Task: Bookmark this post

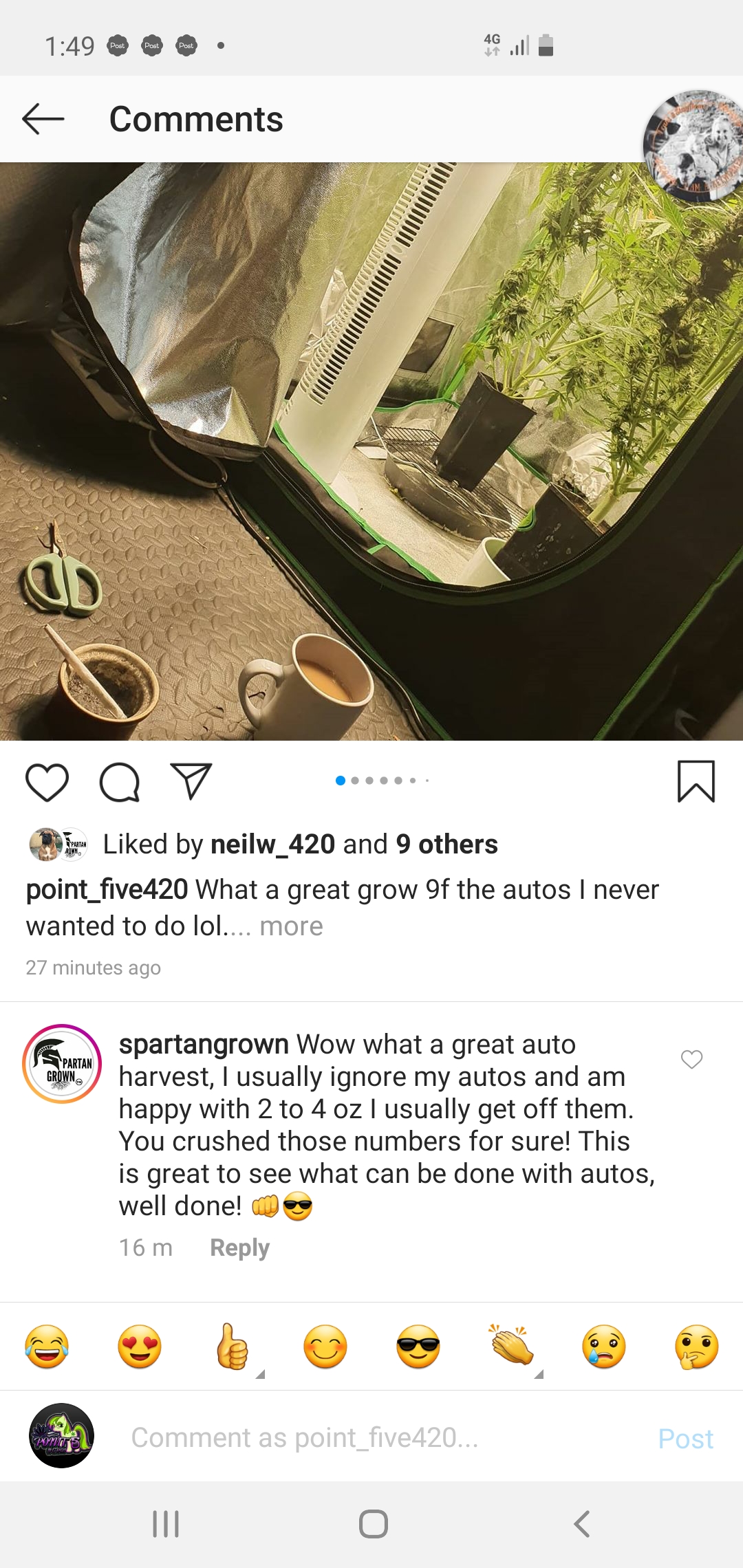Action: 696,781
